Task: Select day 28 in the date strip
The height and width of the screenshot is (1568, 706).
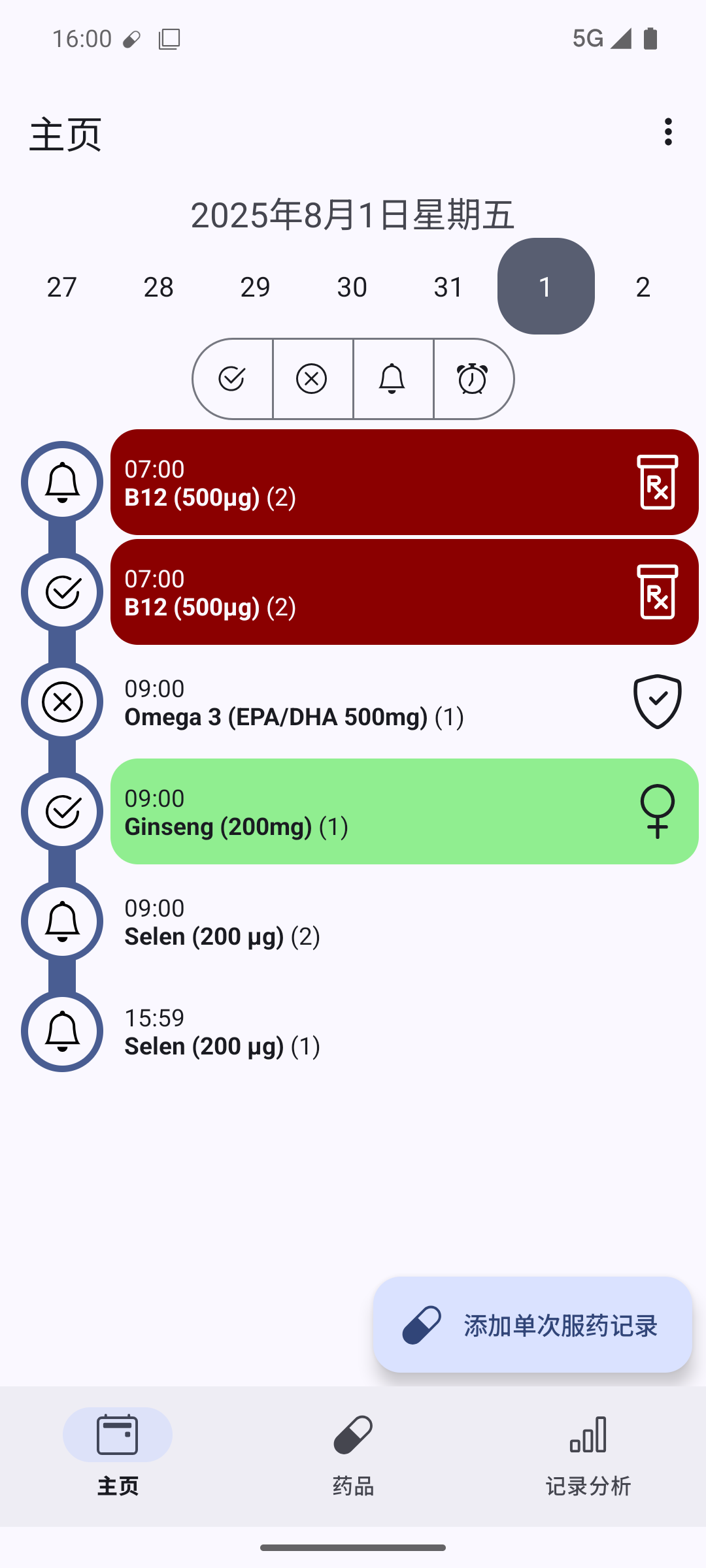Action: [158, 287]
